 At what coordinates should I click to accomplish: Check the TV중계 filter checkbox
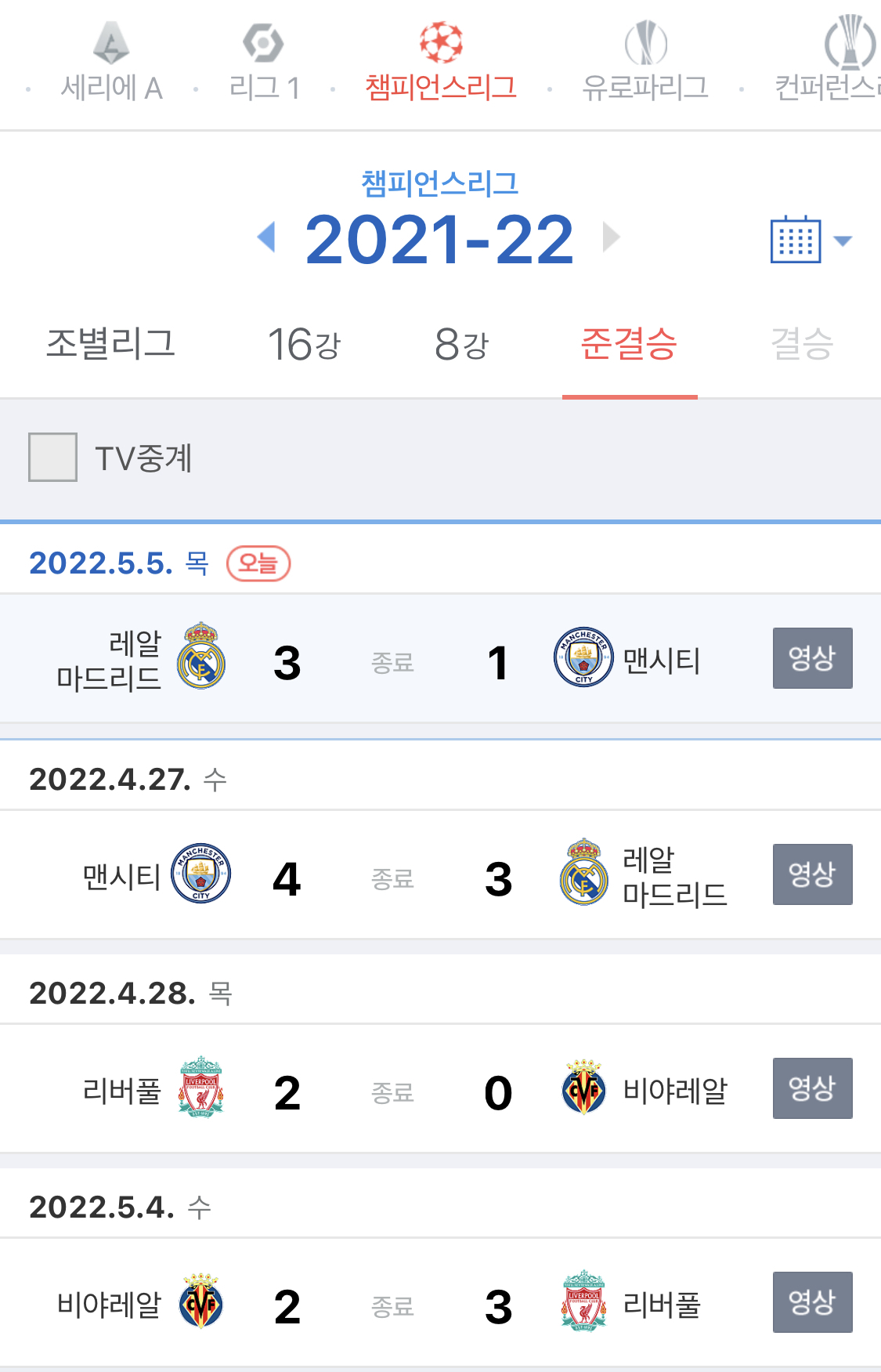coord(52,457)
